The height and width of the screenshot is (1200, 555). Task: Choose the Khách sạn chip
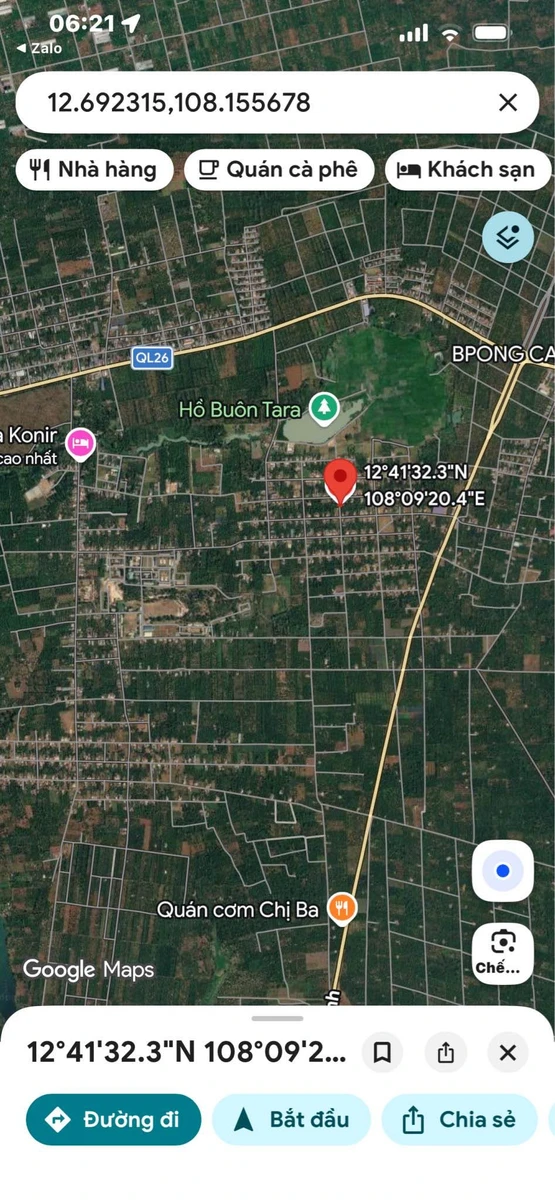click(x=468, y=169)
